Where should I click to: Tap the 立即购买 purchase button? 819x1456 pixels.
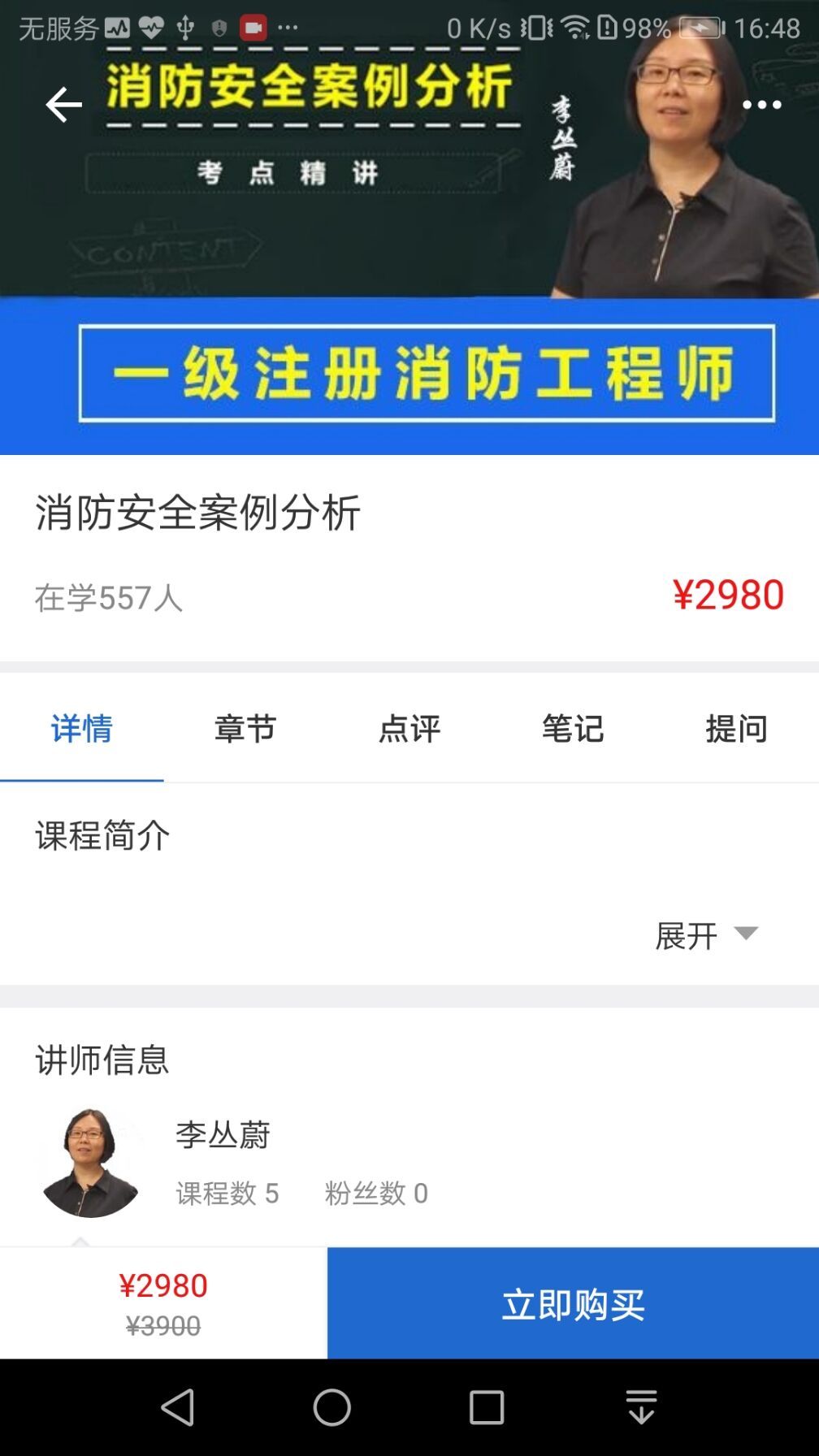coord(572,1302)
